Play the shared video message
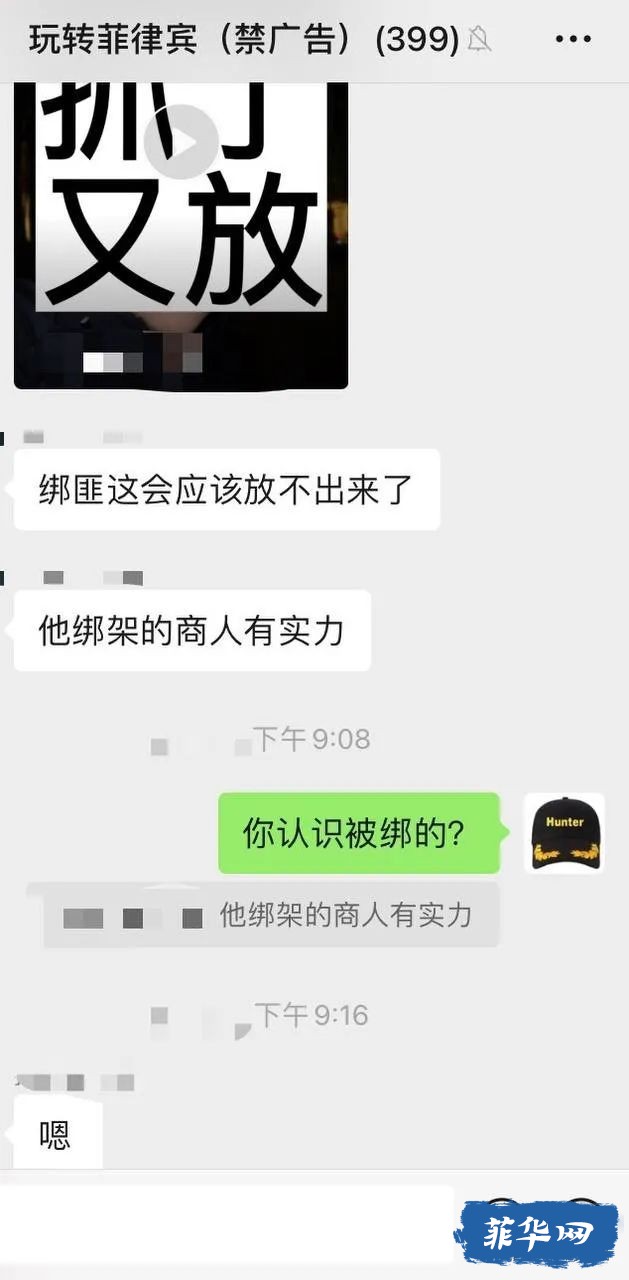This screenshot has height=1280, width=629. pyautogui.click(x=181, y=143)
